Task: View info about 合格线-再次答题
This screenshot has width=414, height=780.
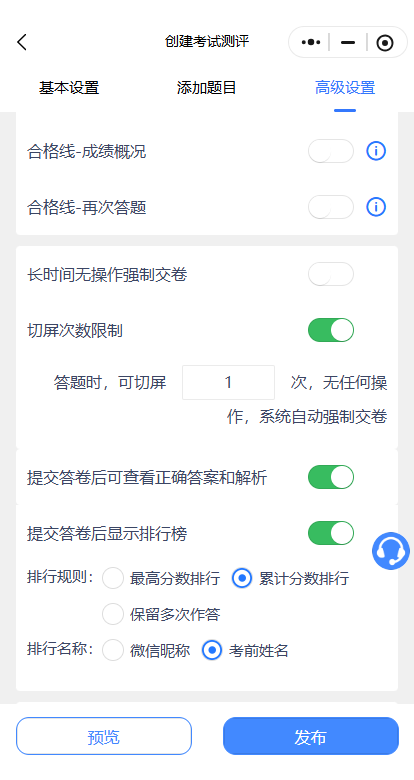Action: pyautogui.click(x=376, y=207)
